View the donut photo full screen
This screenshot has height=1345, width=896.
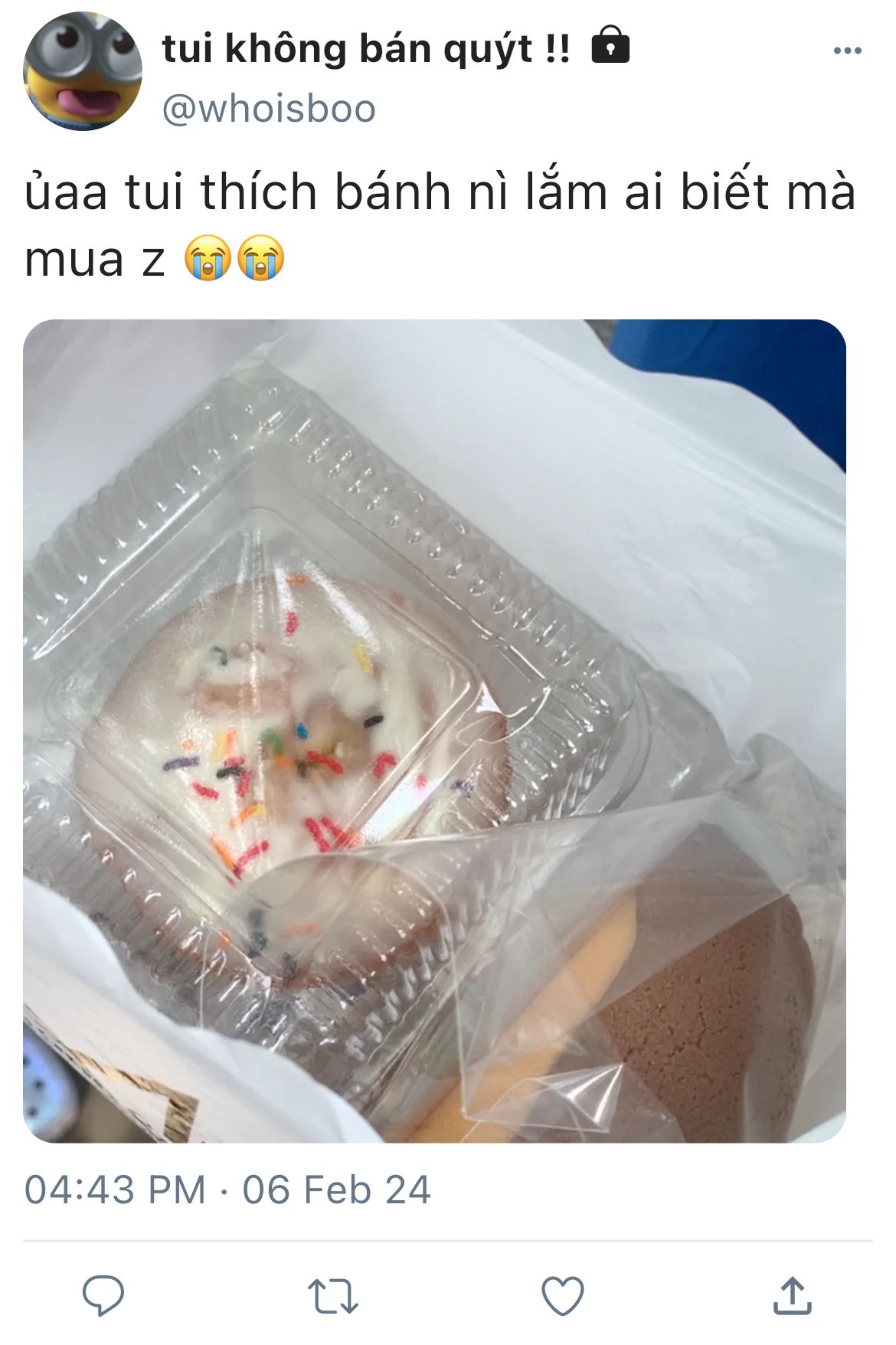pyautogui.click(x=434, y=731)
